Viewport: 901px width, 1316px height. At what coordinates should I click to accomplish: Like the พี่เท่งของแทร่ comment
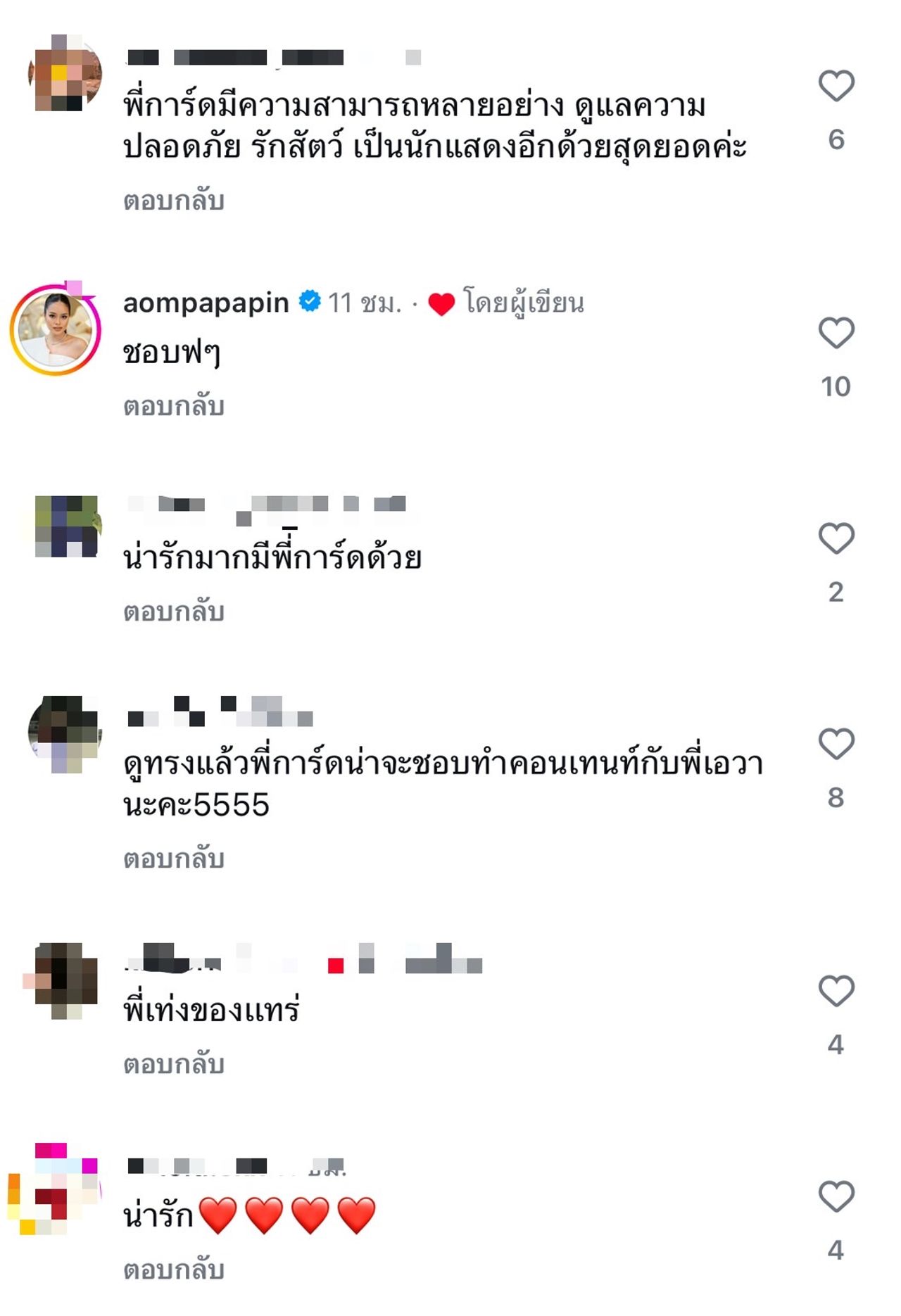tap(836, 991)
